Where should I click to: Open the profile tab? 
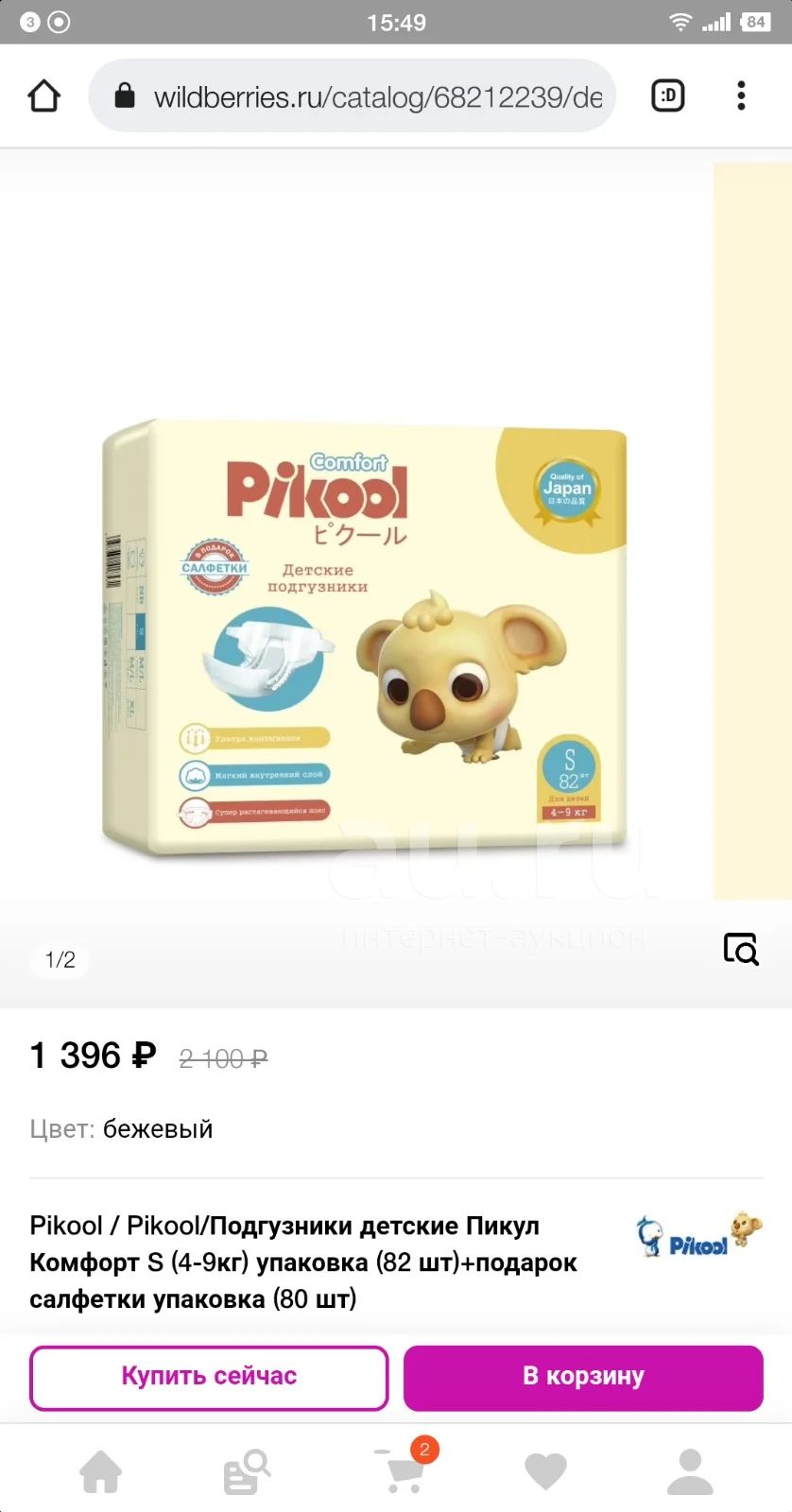tap(691, 1471)
